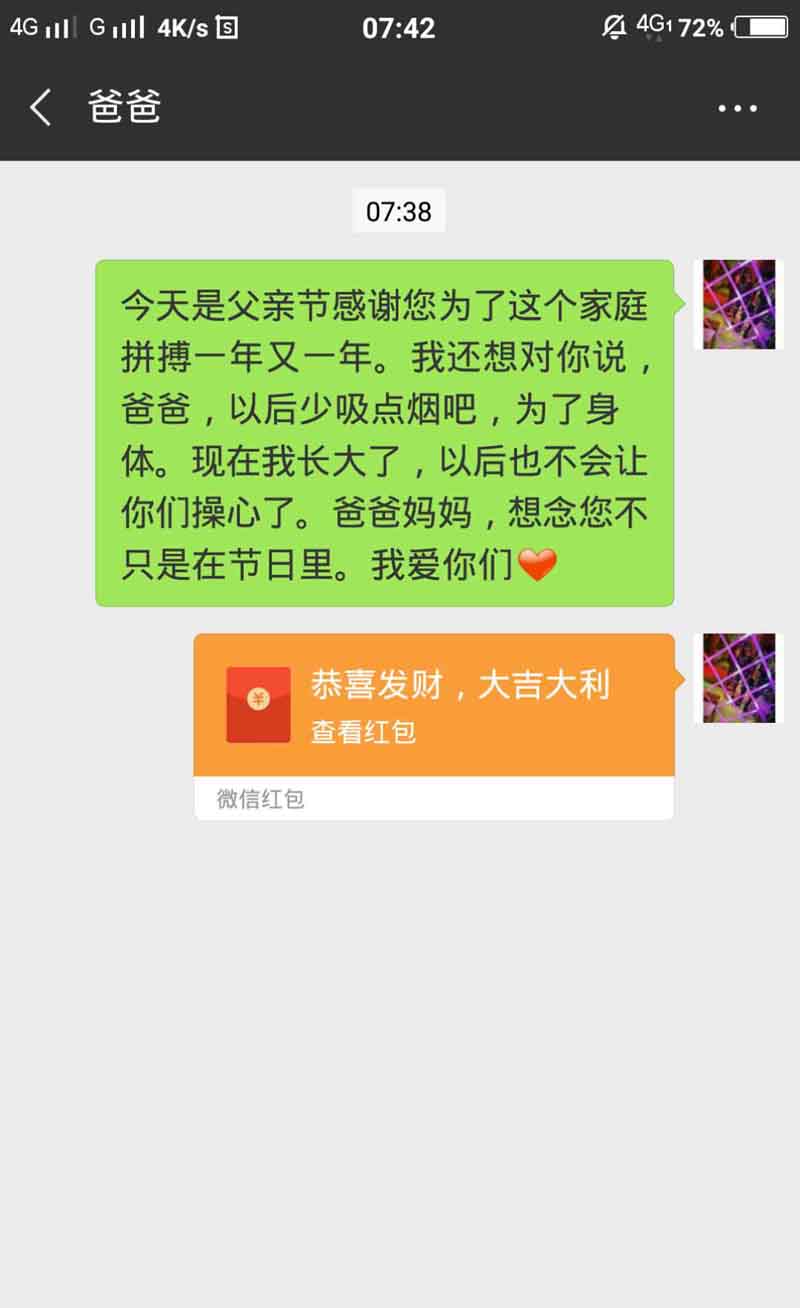Go back from the 爸爸 chat
This screenshot has width=800, height=1308.
click(x=40, y=107)
